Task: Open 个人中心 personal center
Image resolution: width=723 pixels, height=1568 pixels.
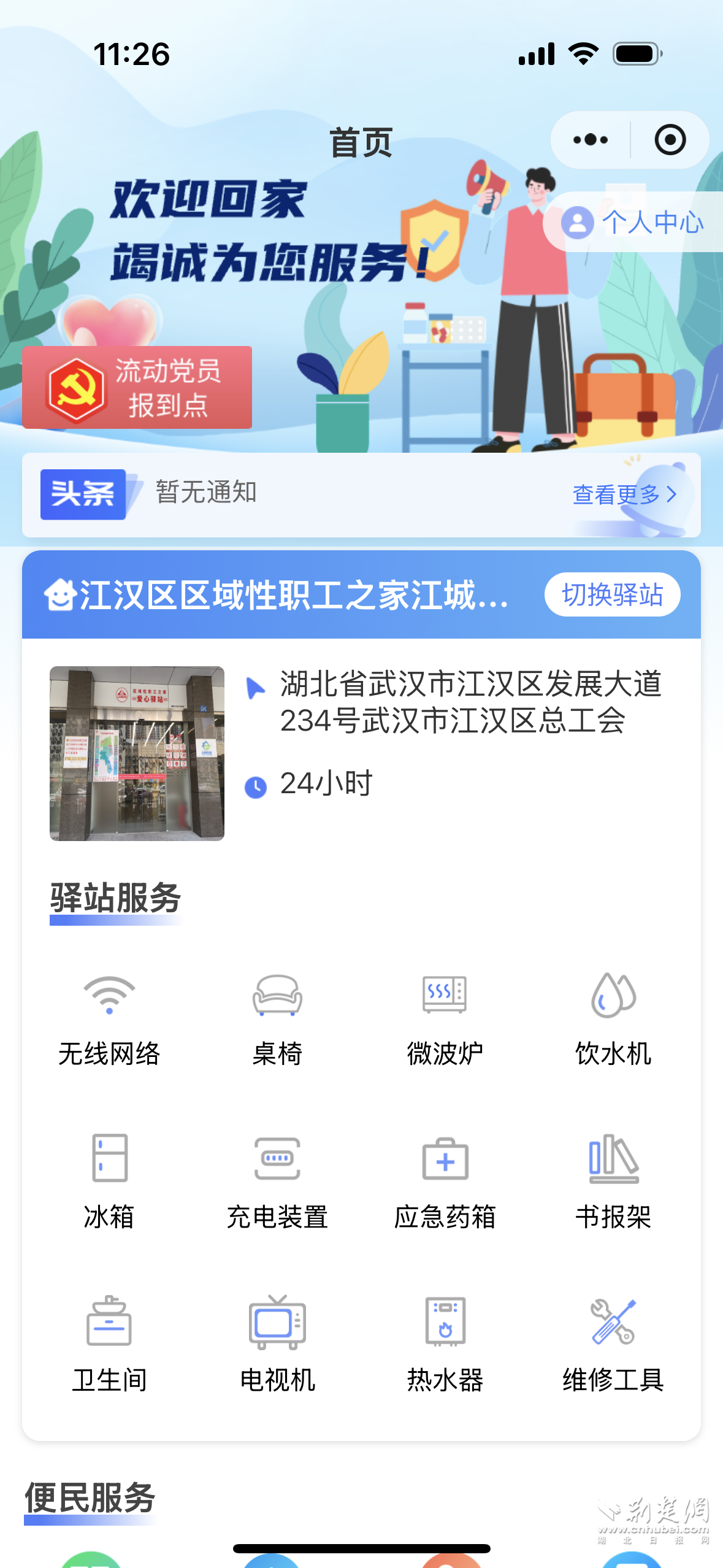Action: coord(635,222)
